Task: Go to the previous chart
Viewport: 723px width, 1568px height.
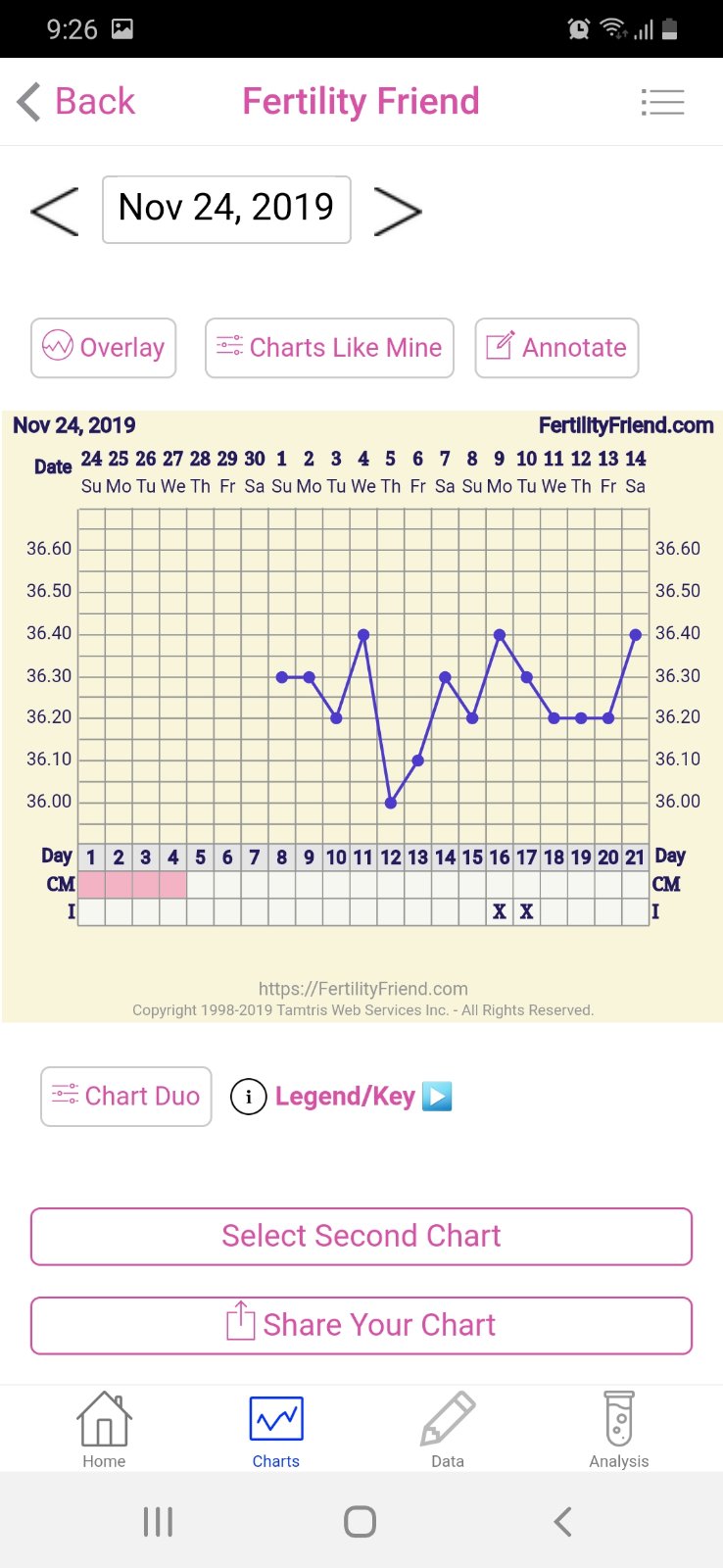Action: (55, 210)
